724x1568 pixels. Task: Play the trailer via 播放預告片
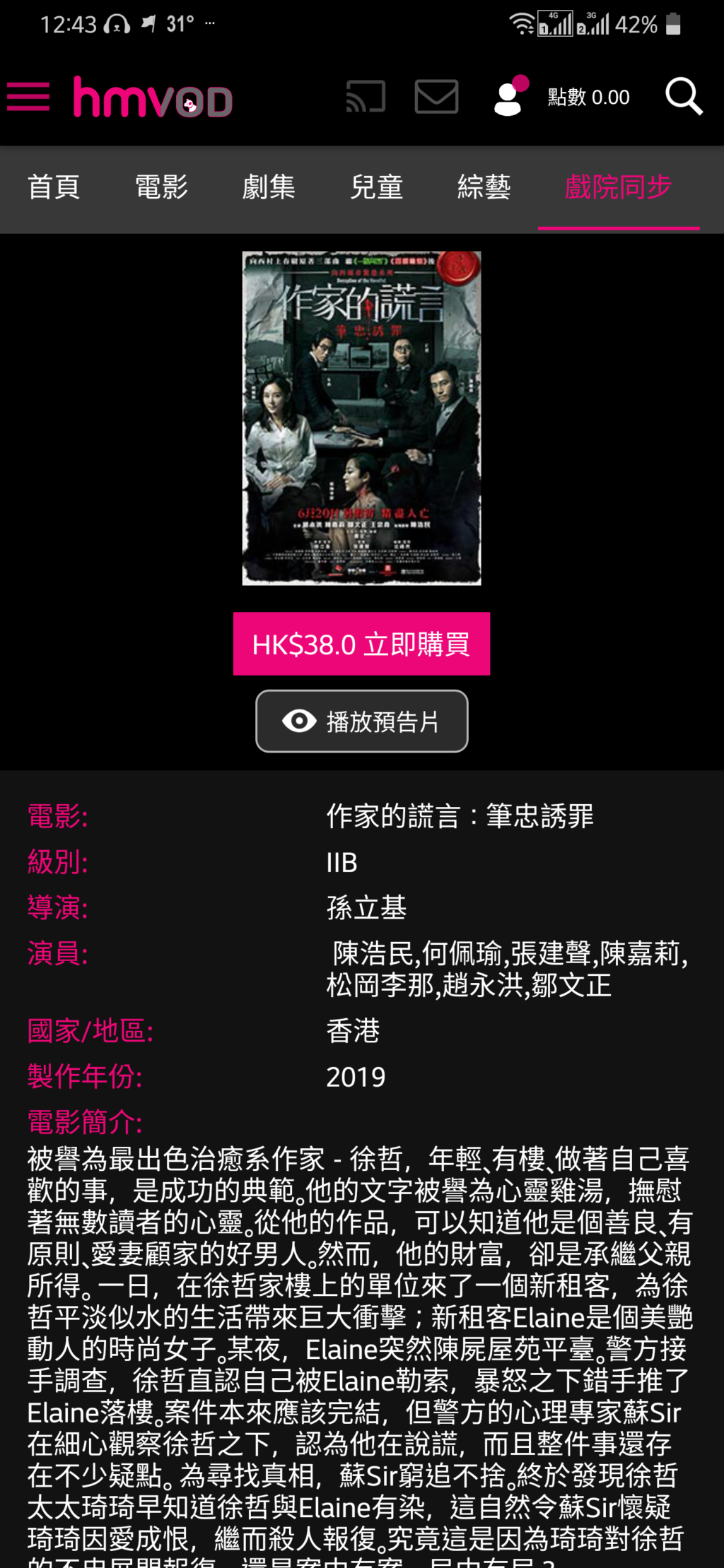(x=361, y=721)
